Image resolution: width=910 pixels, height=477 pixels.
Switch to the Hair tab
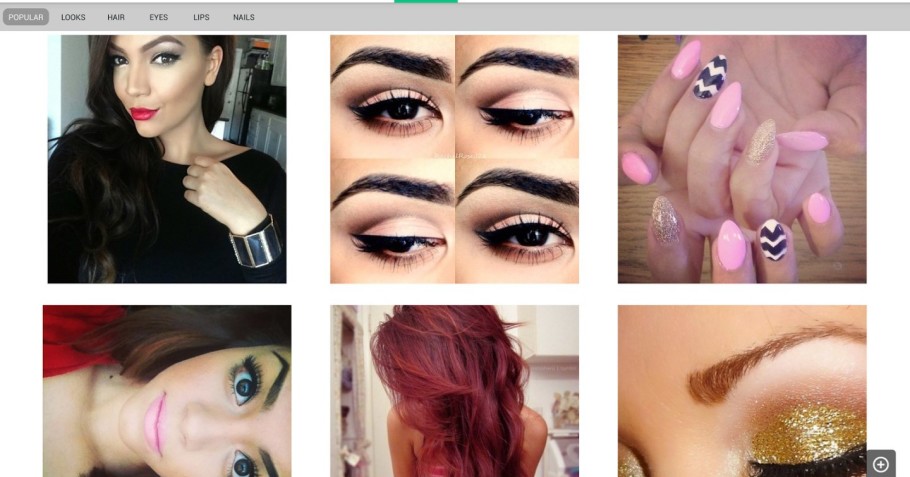point(116,17)
